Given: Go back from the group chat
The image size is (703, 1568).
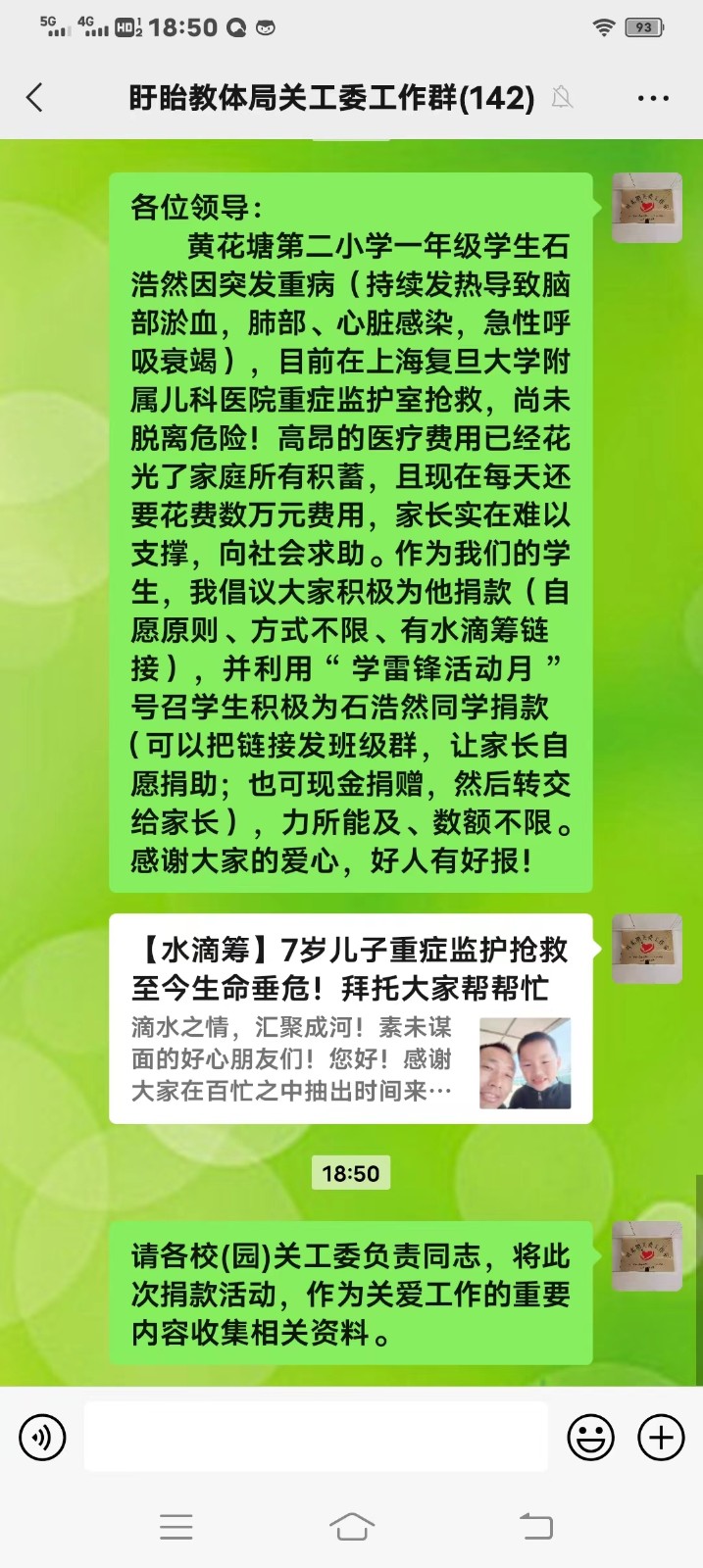Looking at the screenshot, I should [x=34, y=97].
